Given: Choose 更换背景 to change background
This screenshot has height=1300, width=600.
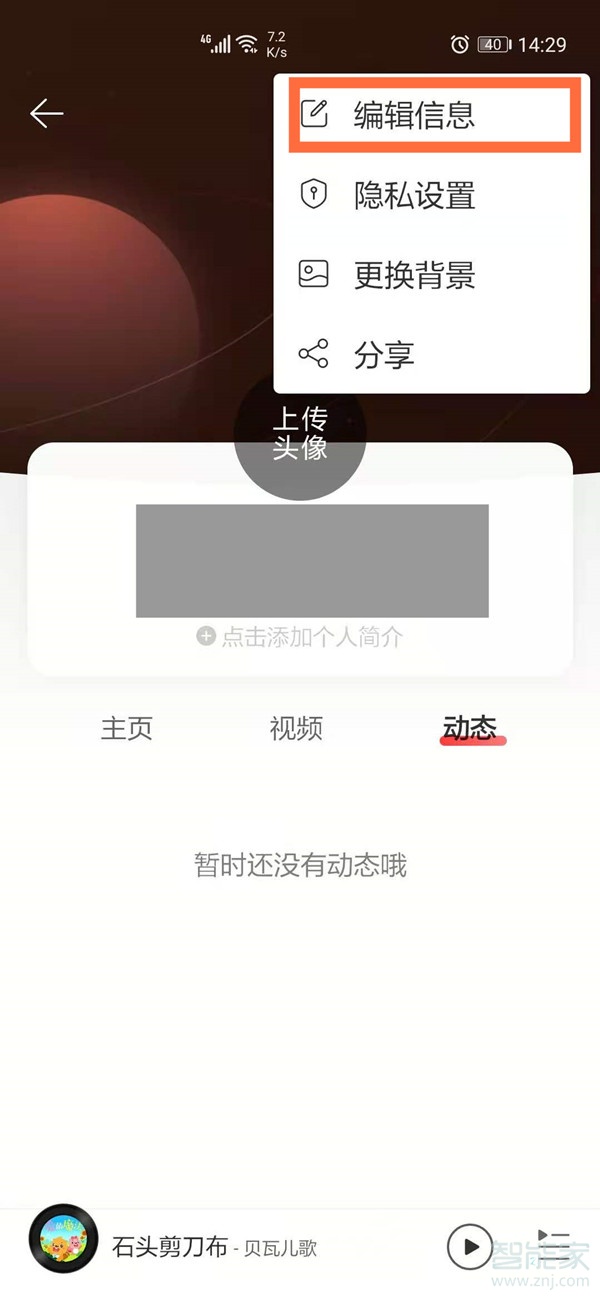Looking at the screenshot, I should point(414,275).
